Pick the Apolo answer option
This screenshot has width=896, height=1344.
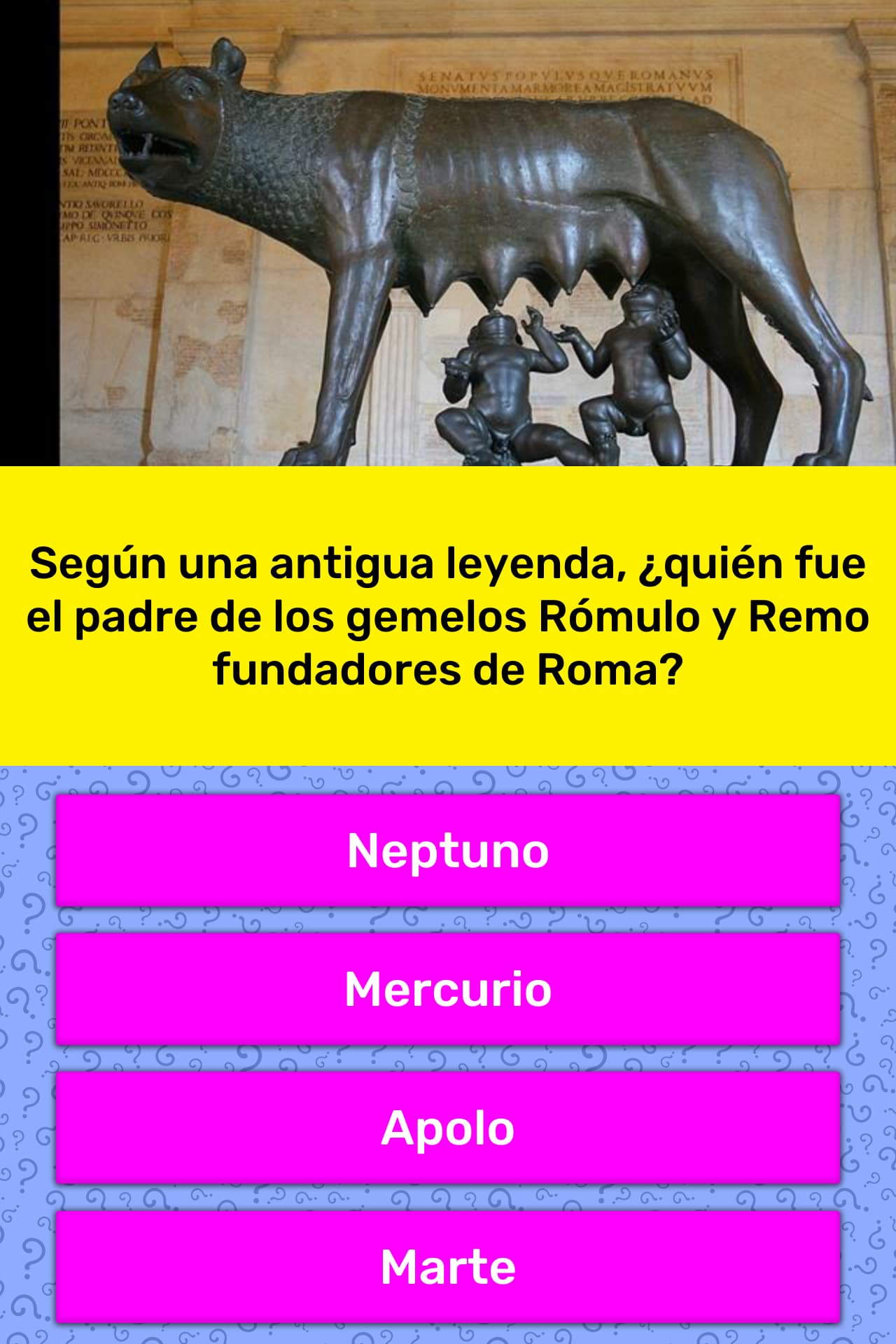click(448, 1127)
